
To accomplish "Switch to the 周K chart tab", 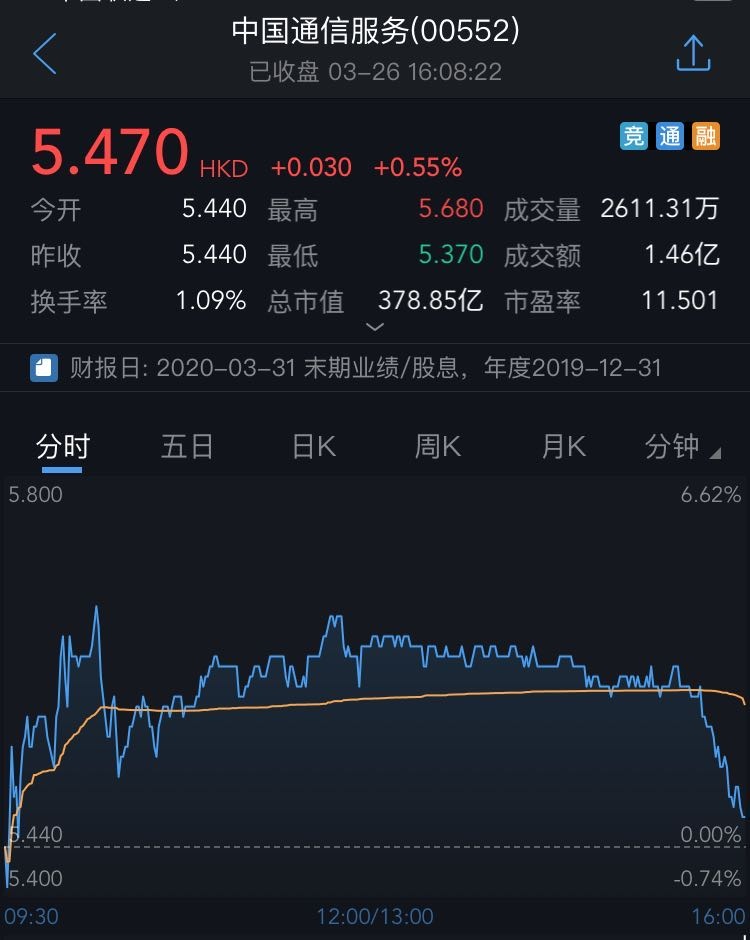I will [x=438, y=447].
